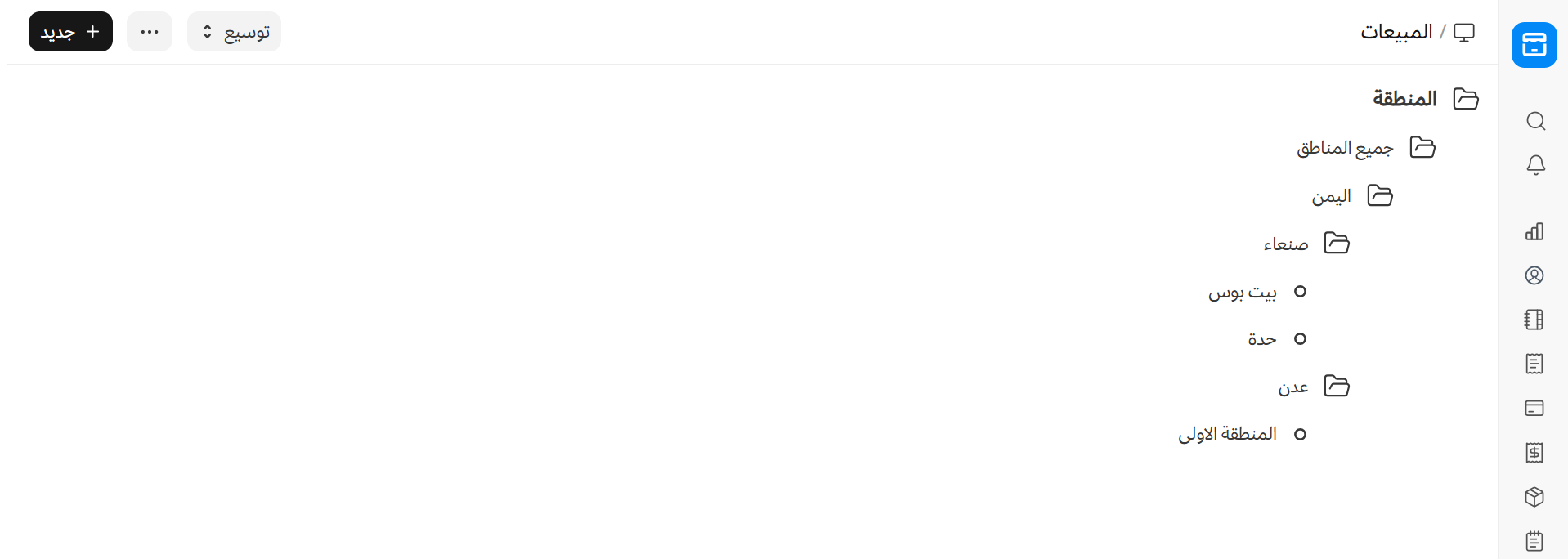Open the search icon in sidebar
The width and height of the screenshot is (1568, 559).
(1535, 122)
